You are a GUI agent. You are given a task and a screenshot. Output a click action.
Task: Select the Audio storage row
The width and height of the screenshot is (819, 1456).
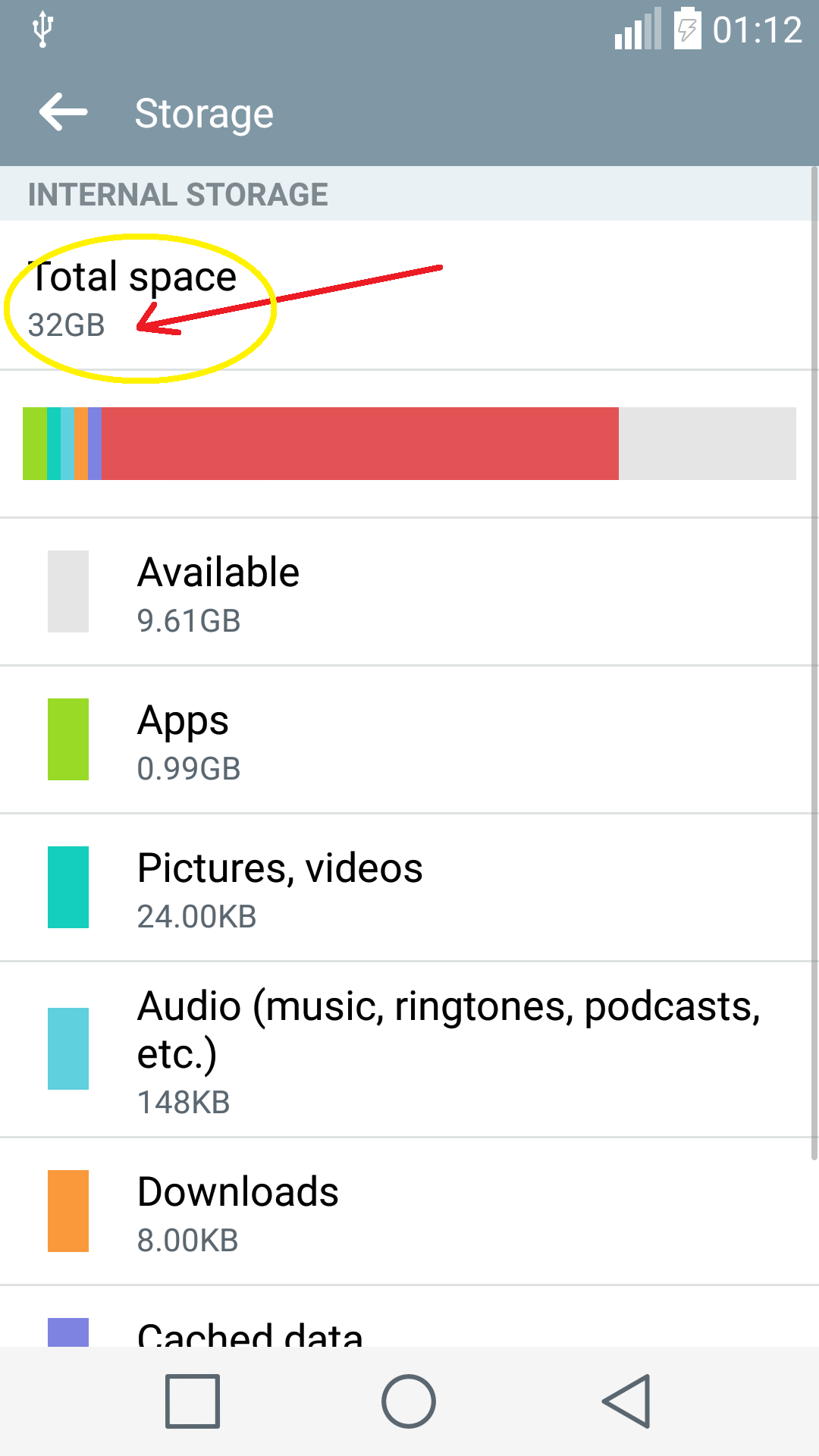(409, 1050)
